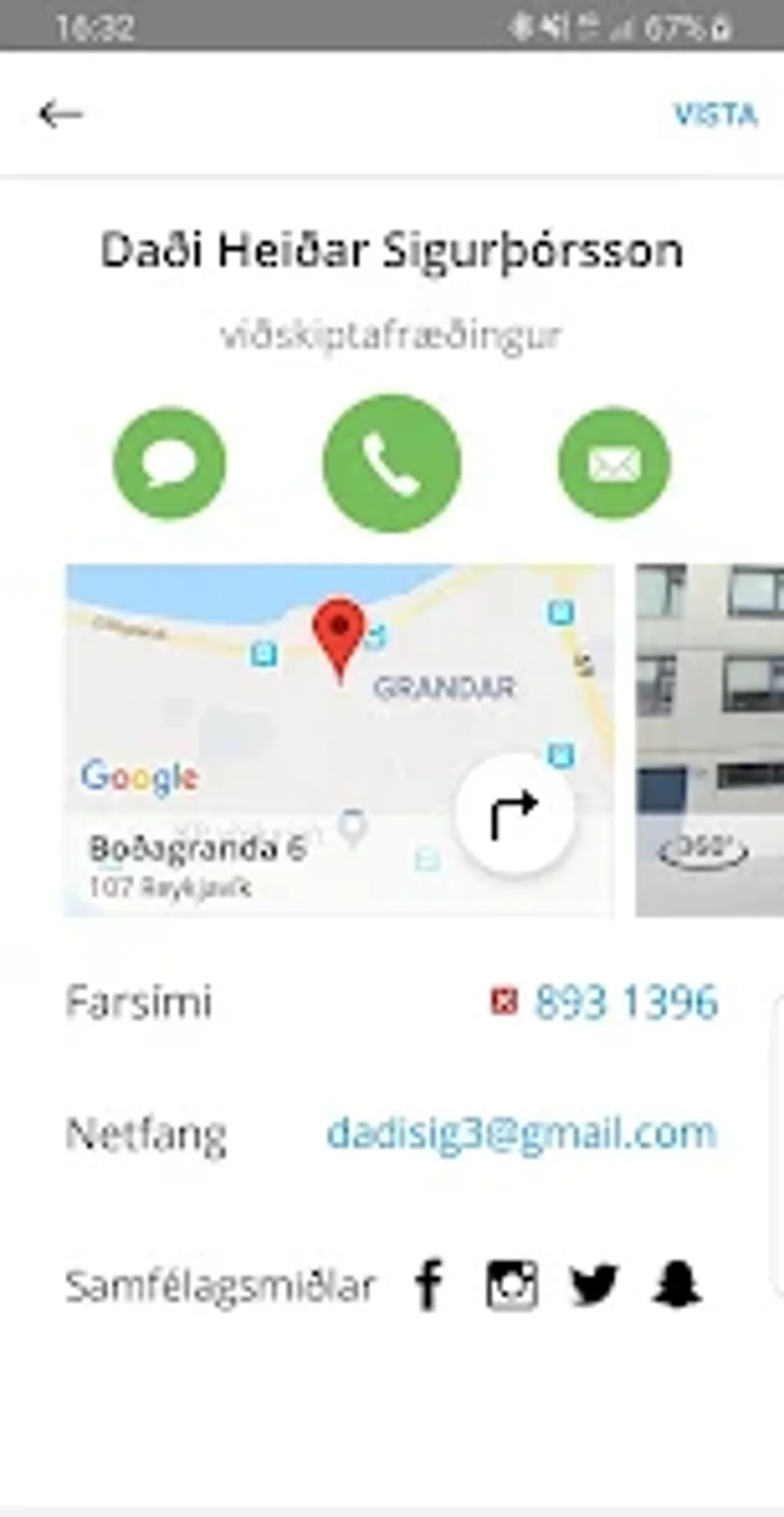The height and width of the screenshot is (1517, 784).
Task: Dial the mobile number 893 1396
Action: pyautogui.click(x=626, y=1002)
